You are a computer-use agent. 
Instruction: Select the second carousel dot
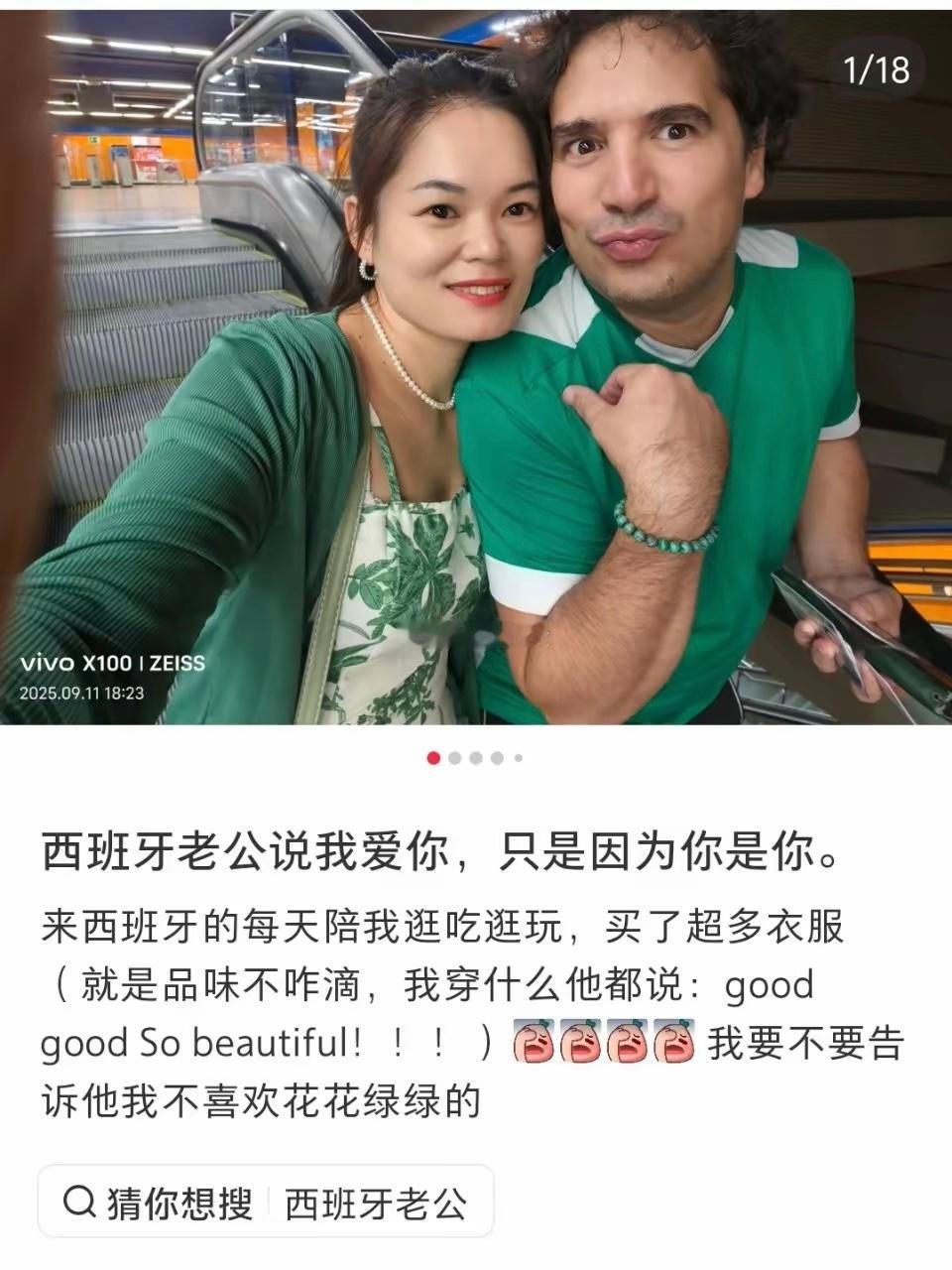pos(454,757)
